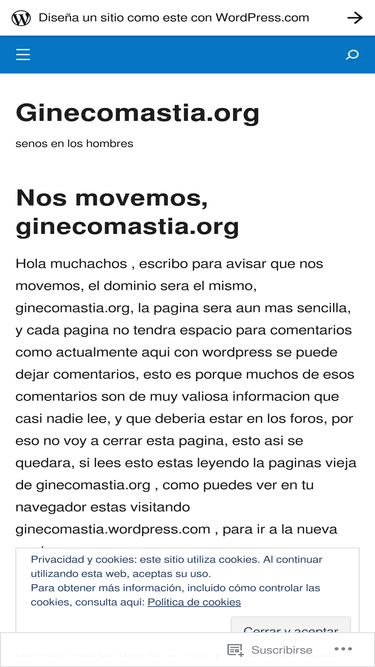
Task: Open the three-dot more options
Action: tap(343, 649)
